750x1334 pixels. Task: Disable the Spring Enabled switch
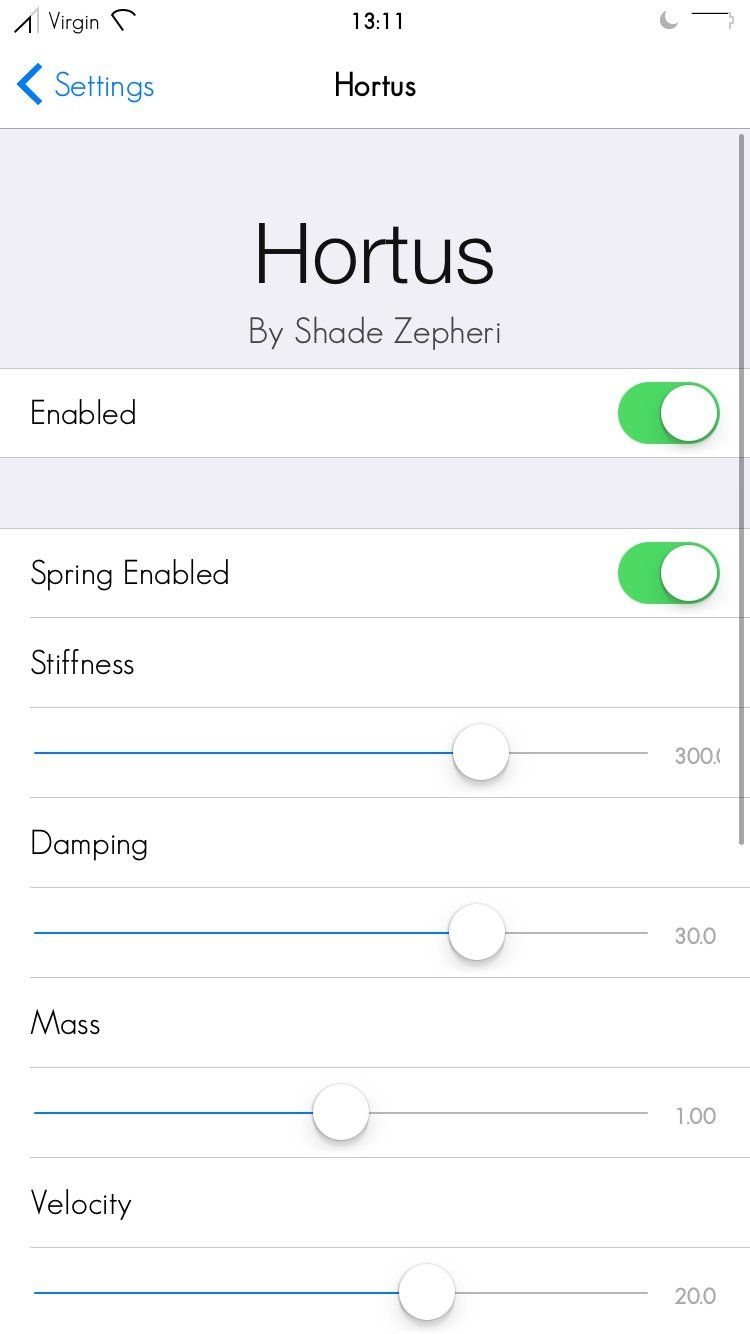[668, 573]
